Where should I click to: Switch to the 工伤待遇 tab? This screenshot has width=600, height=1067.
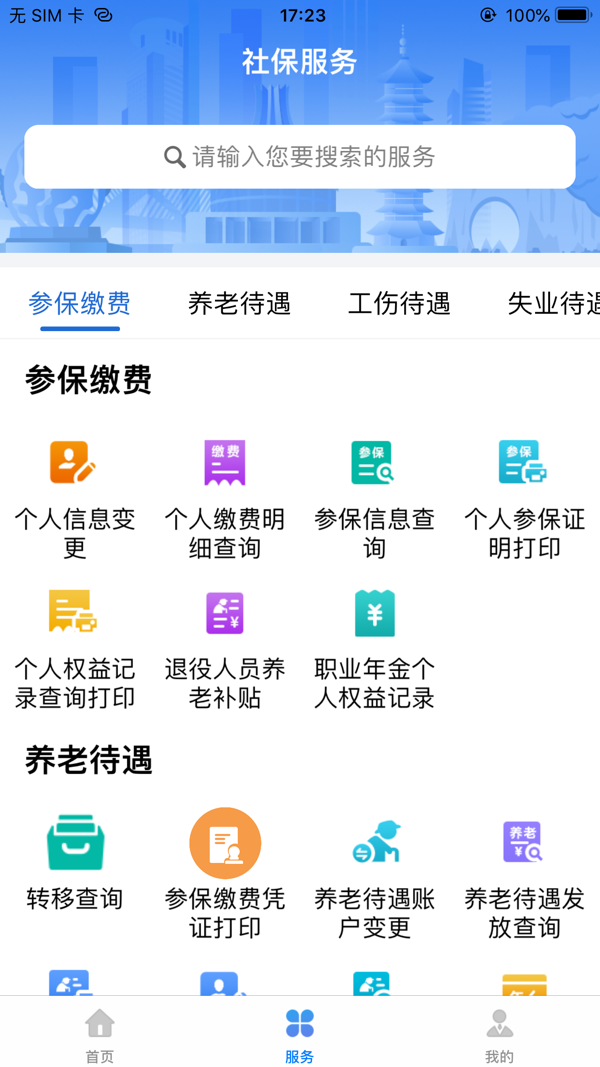(x=399, y=303)
